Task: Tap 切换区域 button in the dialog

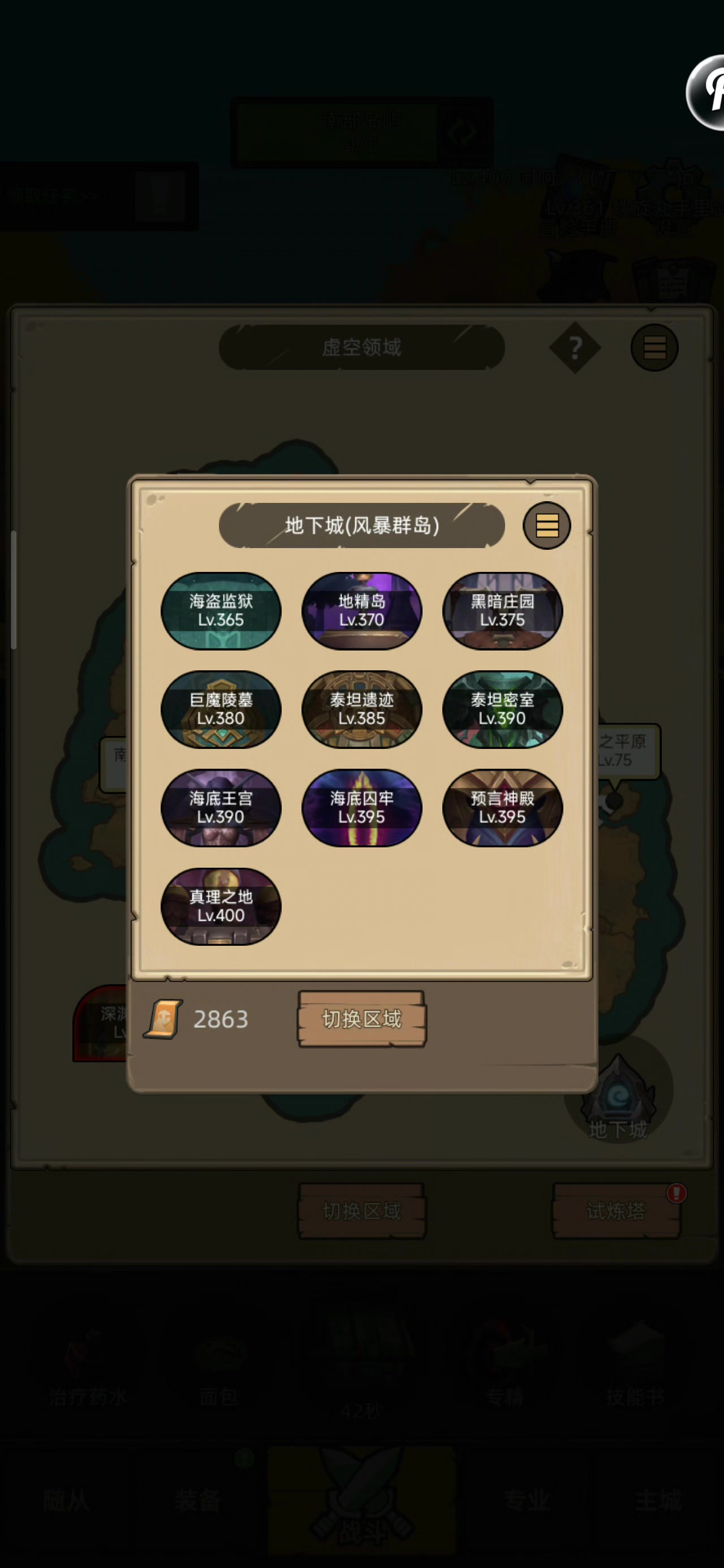Action: coord(361,1019)
